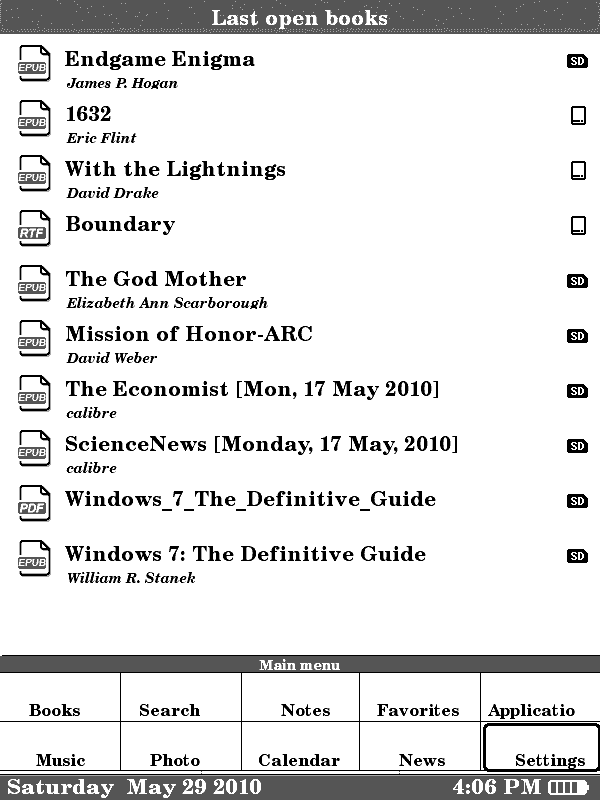
Task: Open Settings from main menu
Action: coord(548,759)
